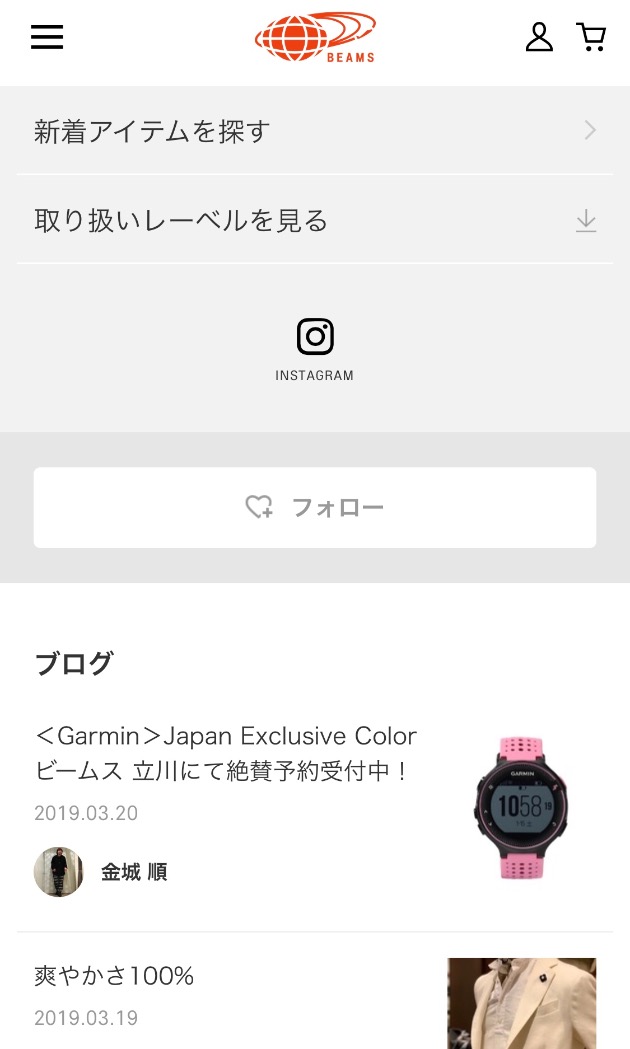View author 金城 順's profile

tap(134, 872)
